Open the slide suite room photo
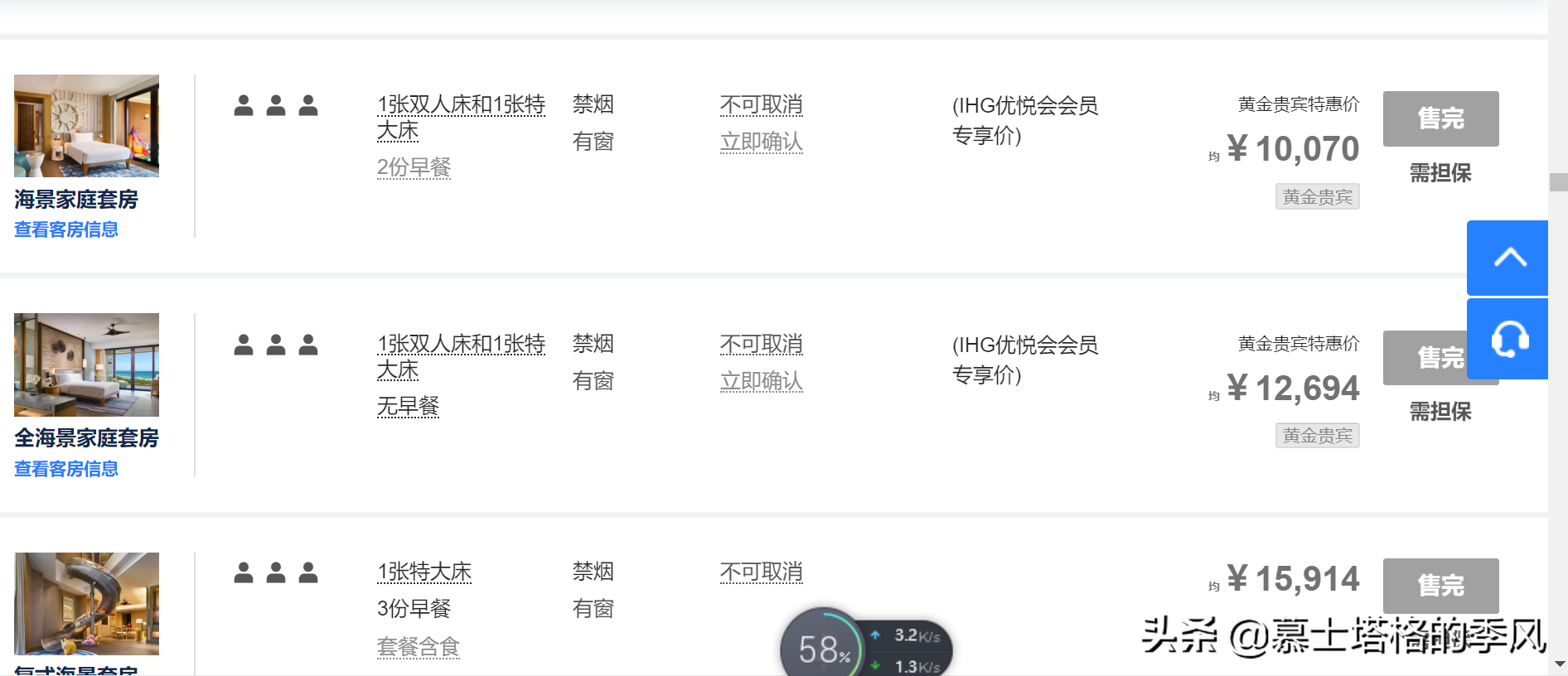The height and width of the screenshot is (676, 1568). (x=86, y=603)
